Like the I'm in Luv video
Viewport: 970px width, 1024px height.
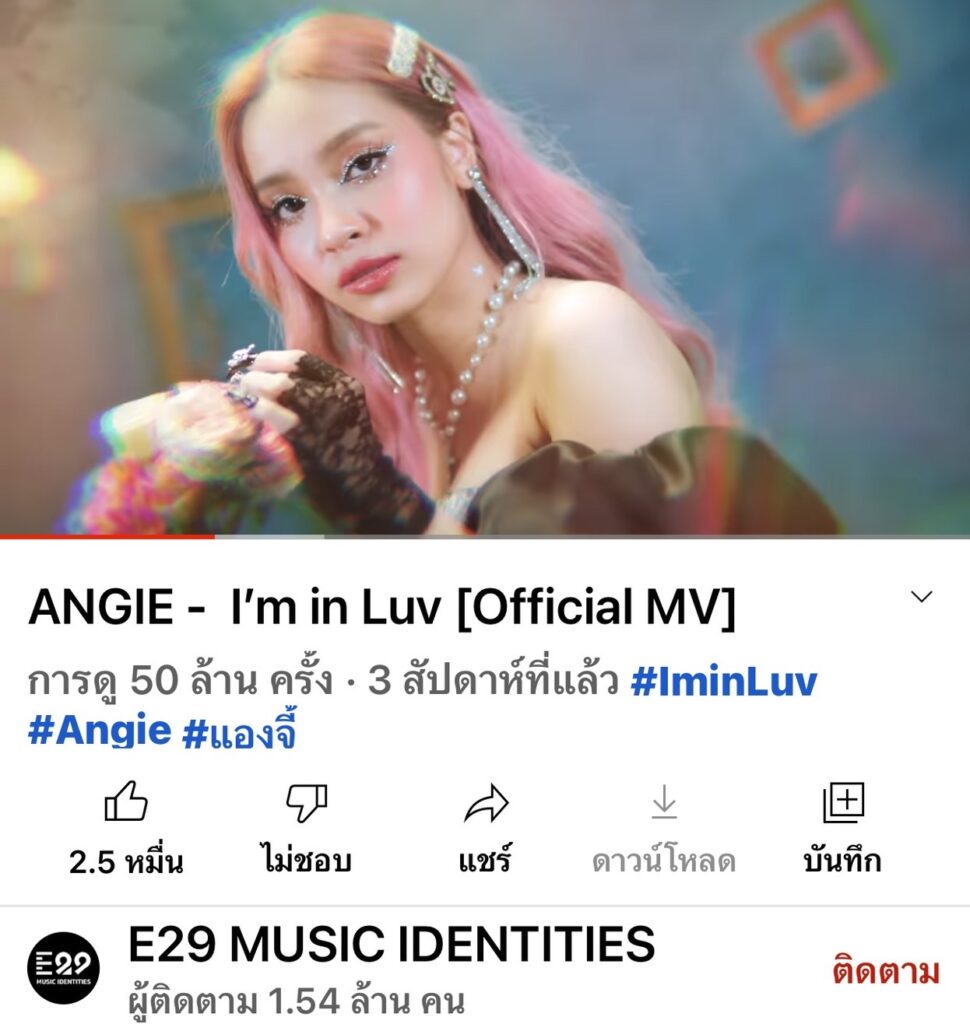tap(126, 804)
